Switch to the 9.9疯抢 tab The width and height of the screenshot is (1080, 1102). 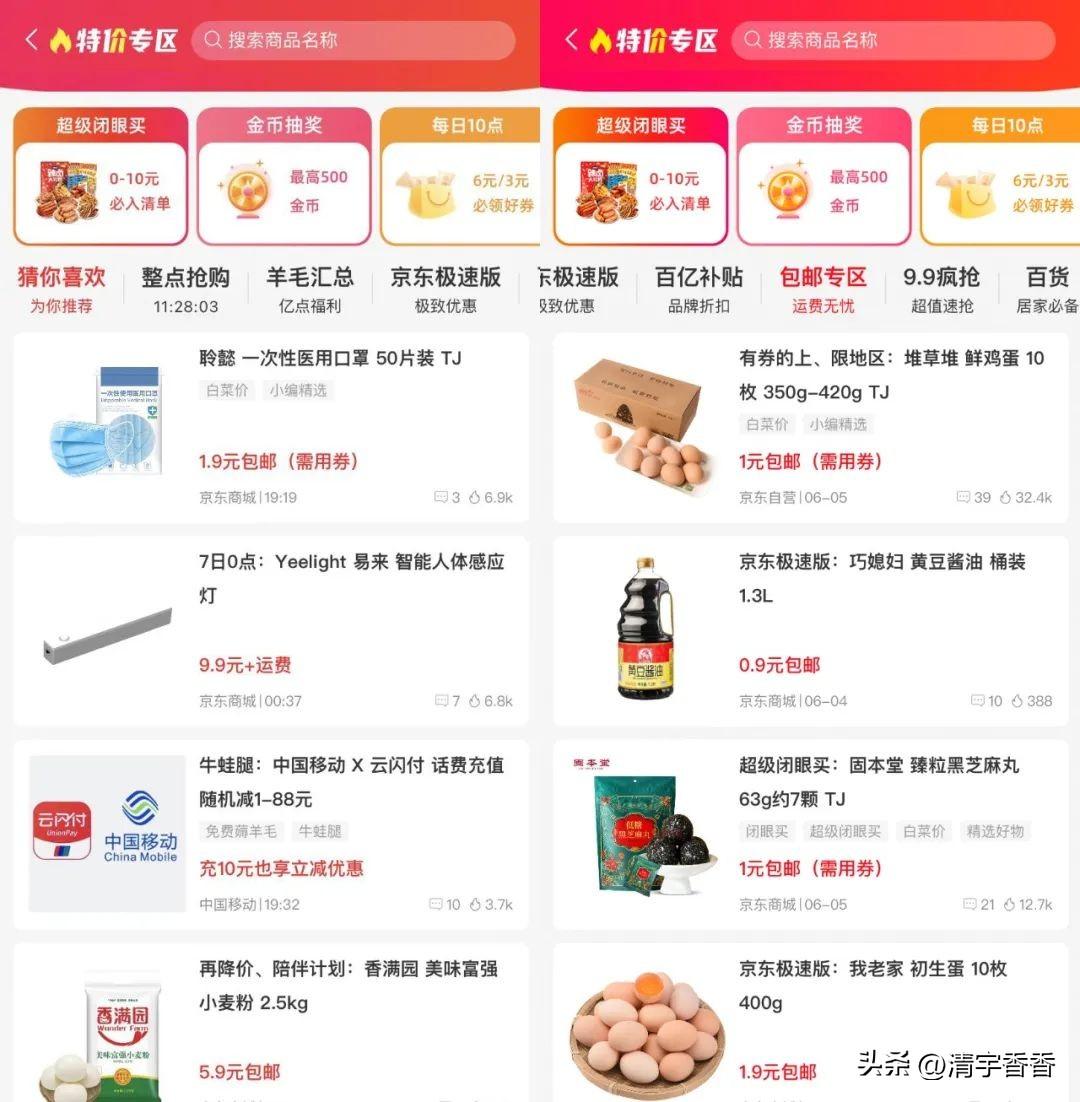tap(943, 278)
